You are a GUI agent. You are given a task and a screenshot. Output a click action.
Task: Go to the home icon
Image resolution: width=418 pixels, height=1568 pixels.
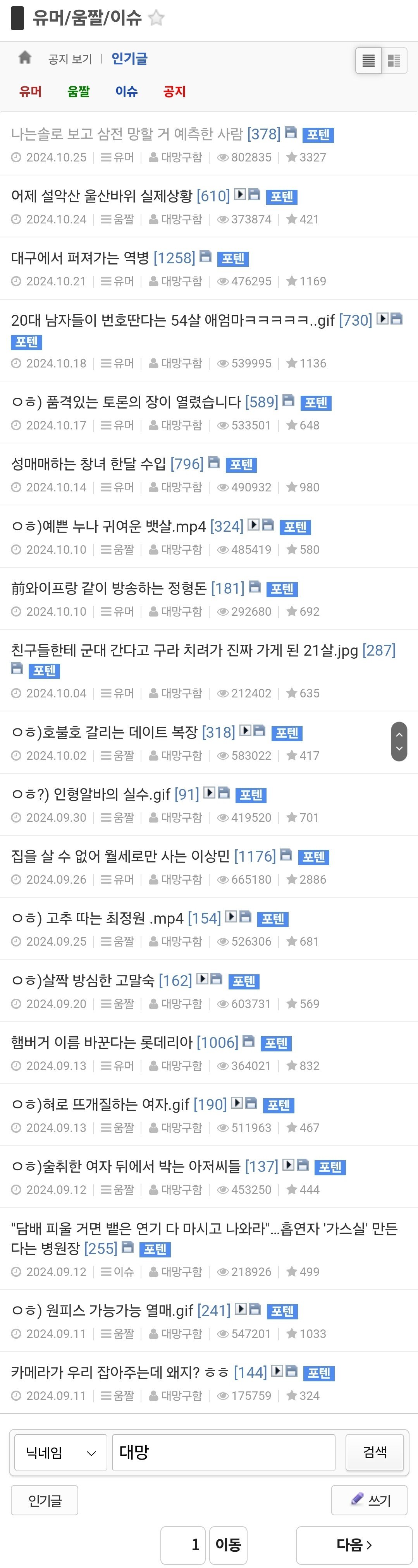pyautogui.click(x=25, y=58)
